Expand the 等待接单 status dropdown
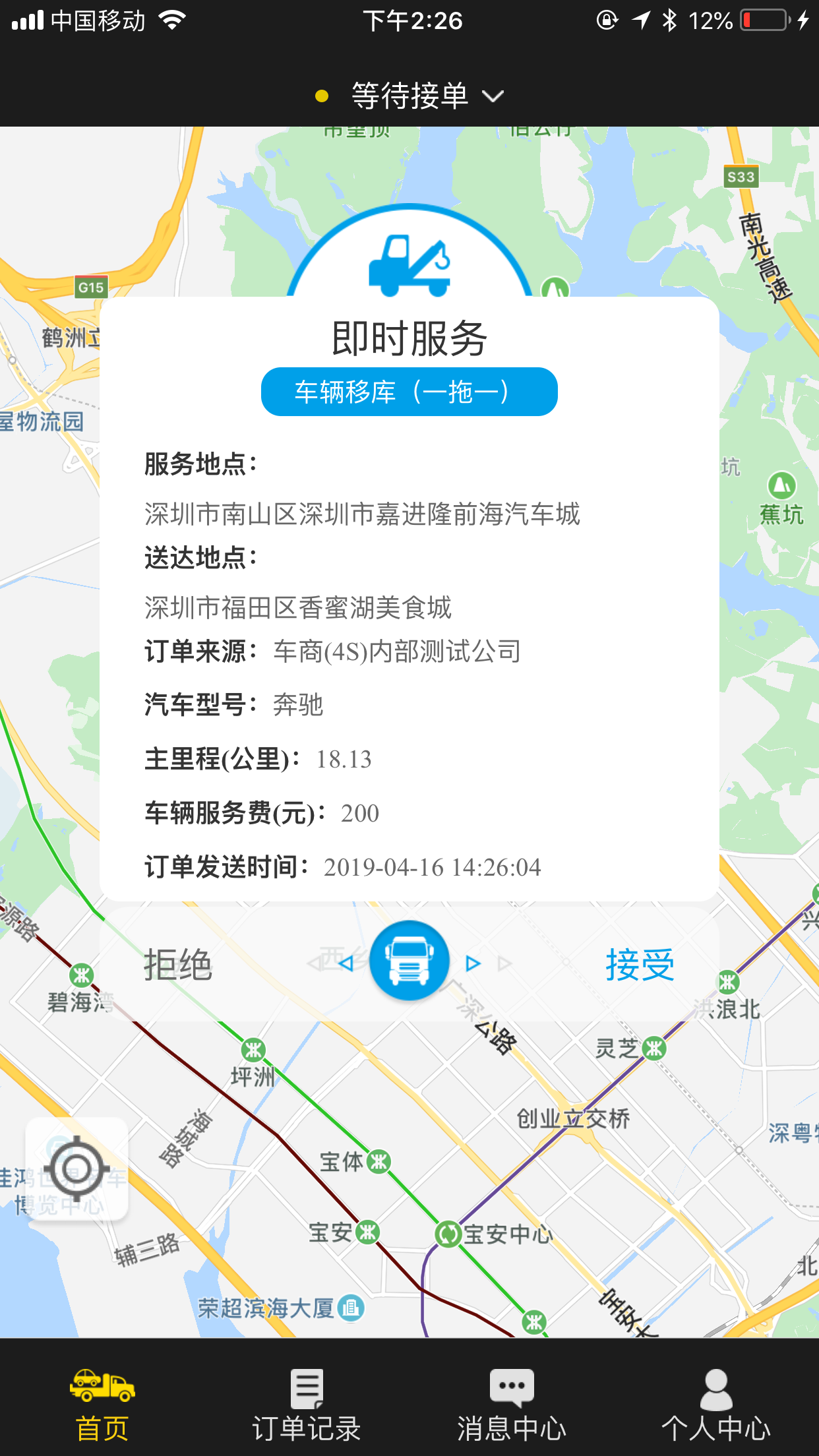This screenshot has width=819, height=1456. coord(493,96)
